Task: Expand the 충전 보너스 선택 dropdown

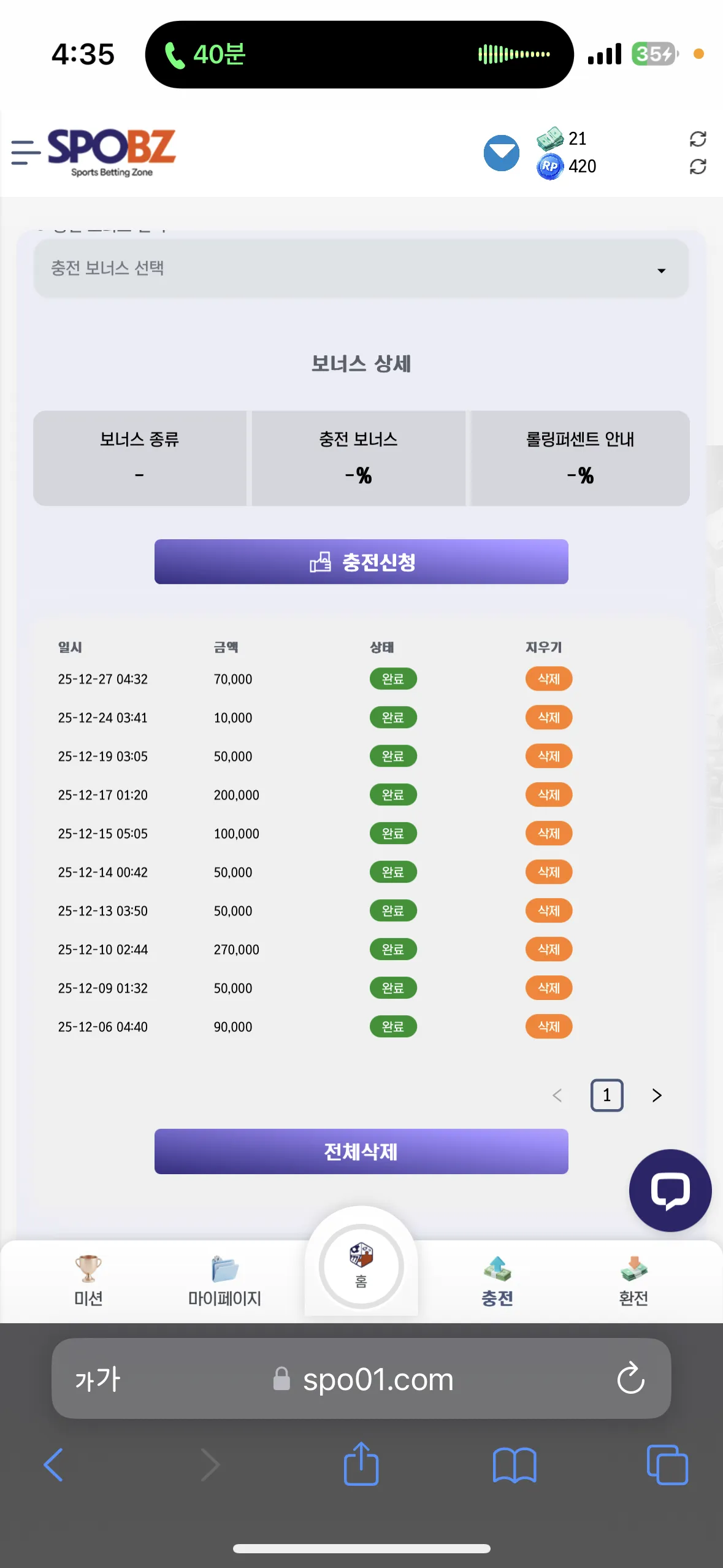Action: tap(361, 269)
